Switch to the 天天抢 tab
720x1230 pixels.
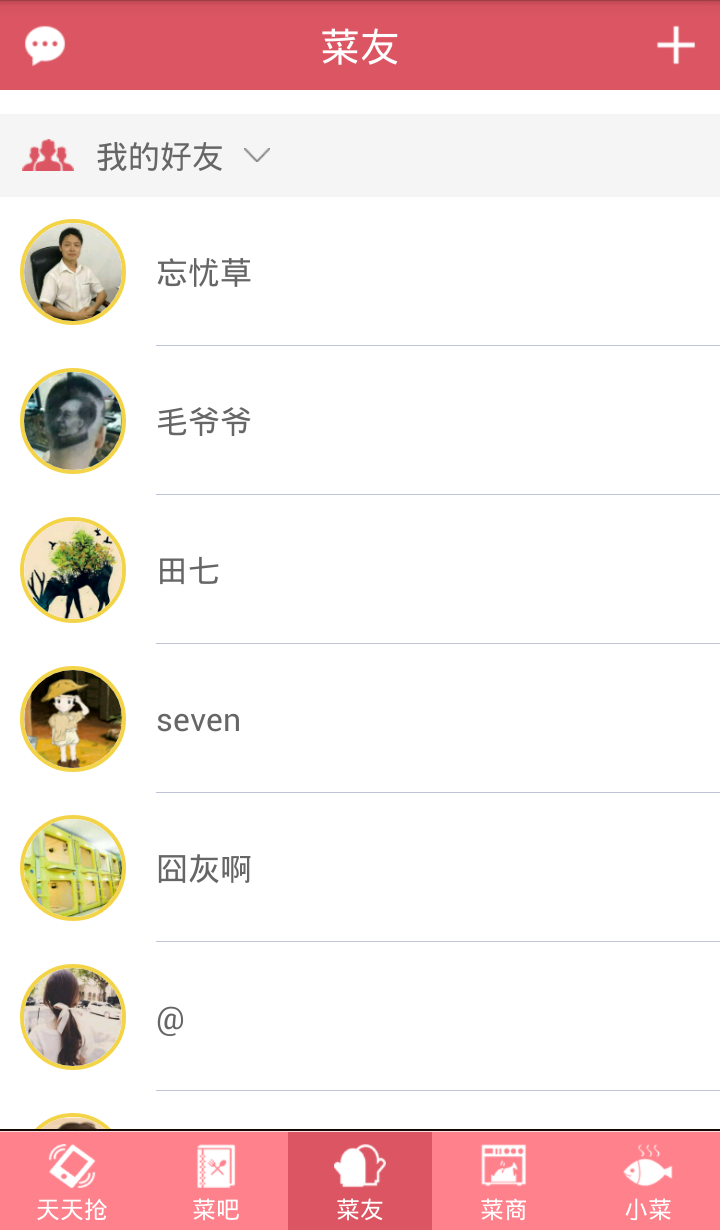coord(71,1180)
